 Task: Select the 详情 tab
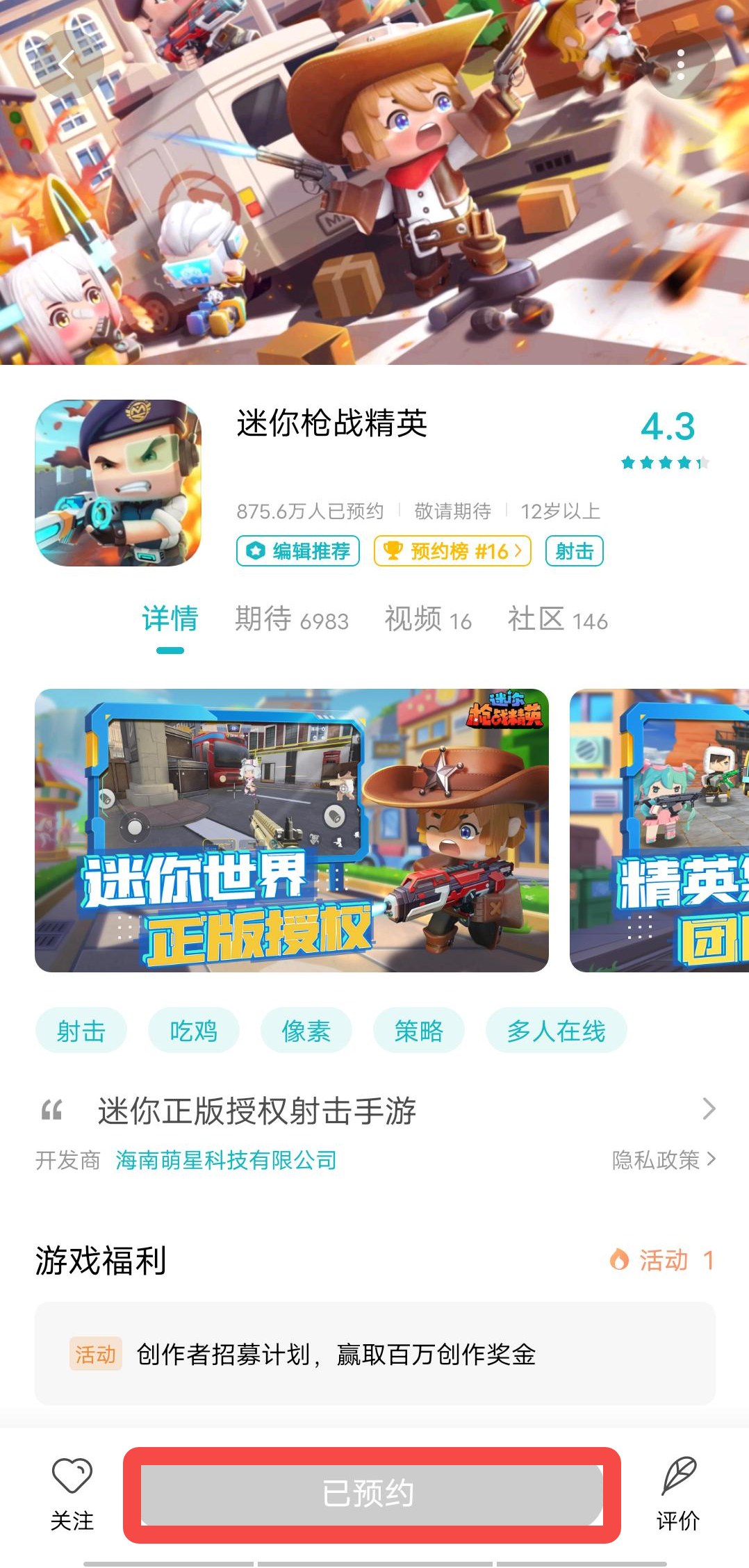[170, 619]
